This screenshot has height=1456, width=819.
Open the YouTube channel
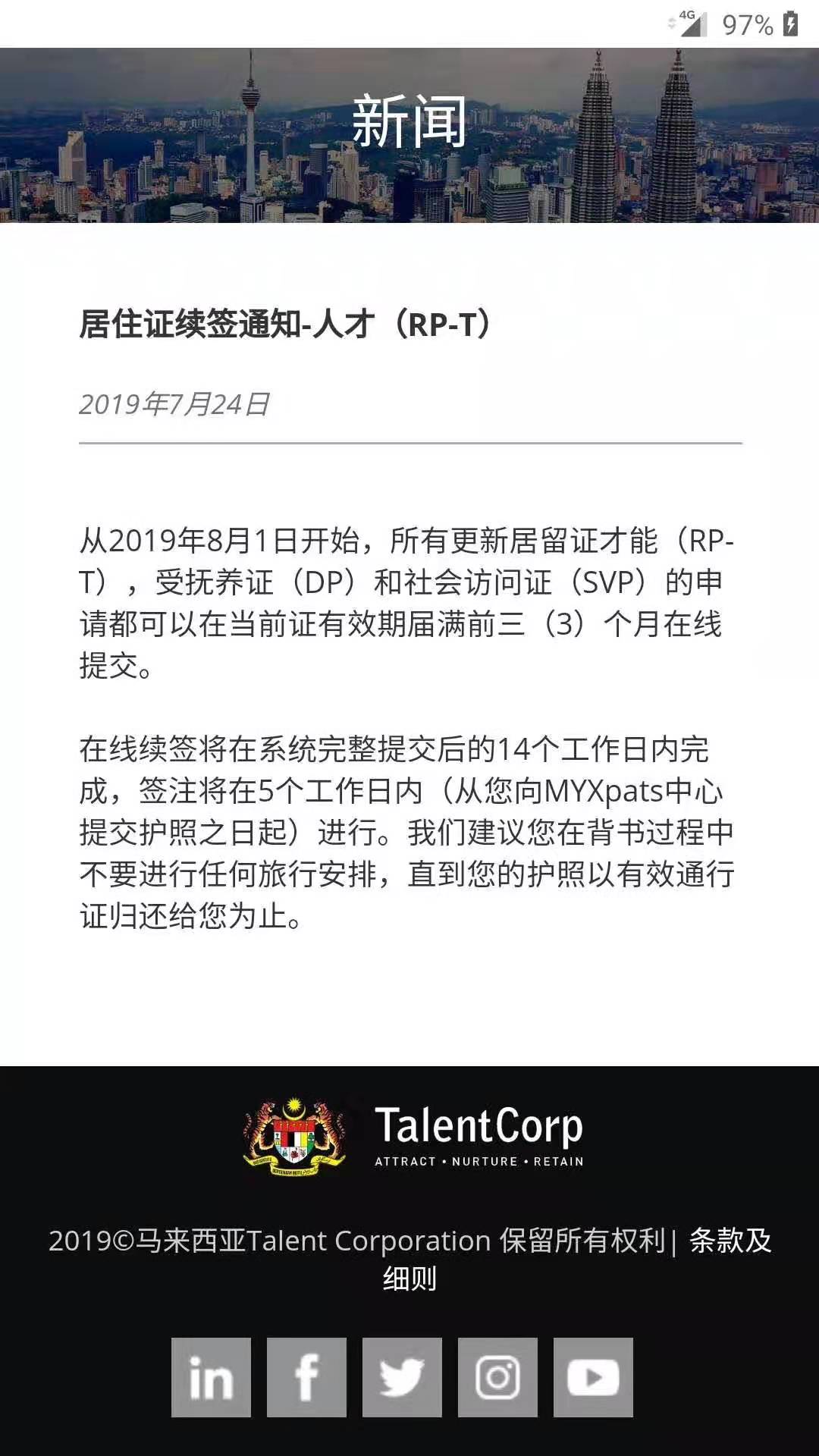click(x=593, y=1377)
